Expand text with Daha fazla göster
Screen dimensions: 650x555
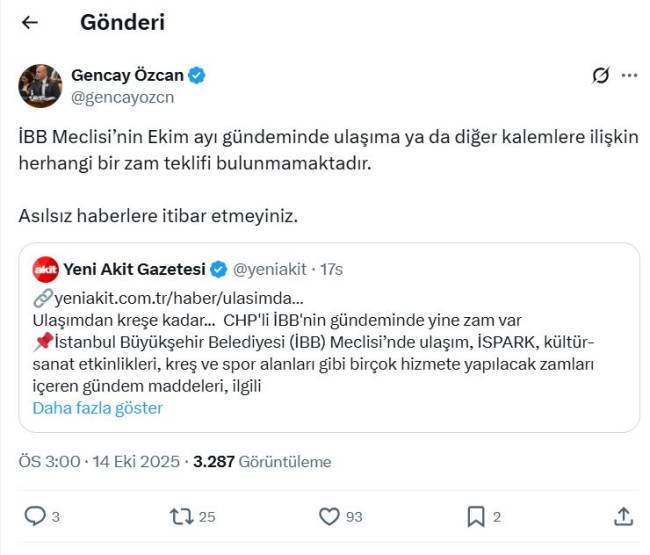point(97,408)
